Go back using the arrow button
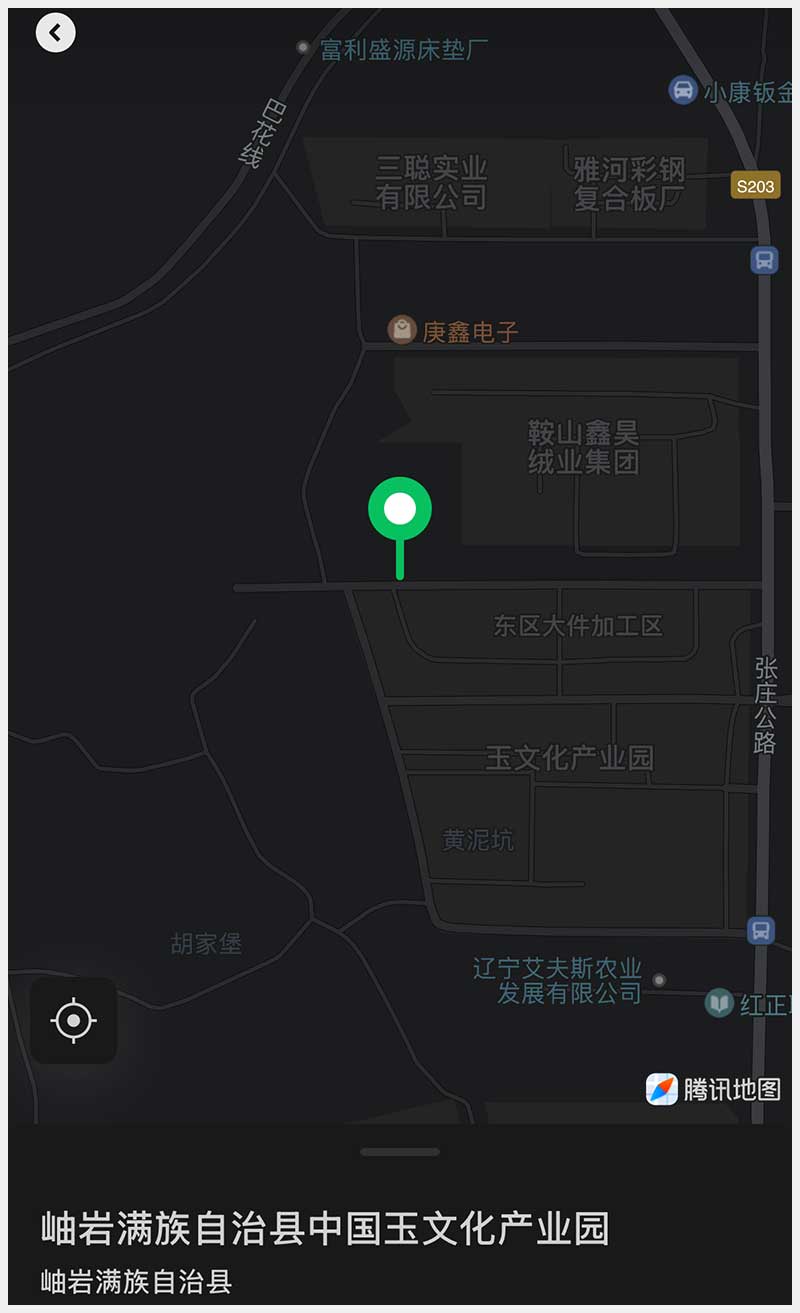Screen dimensions: 800x1313 tap(55, 32)
